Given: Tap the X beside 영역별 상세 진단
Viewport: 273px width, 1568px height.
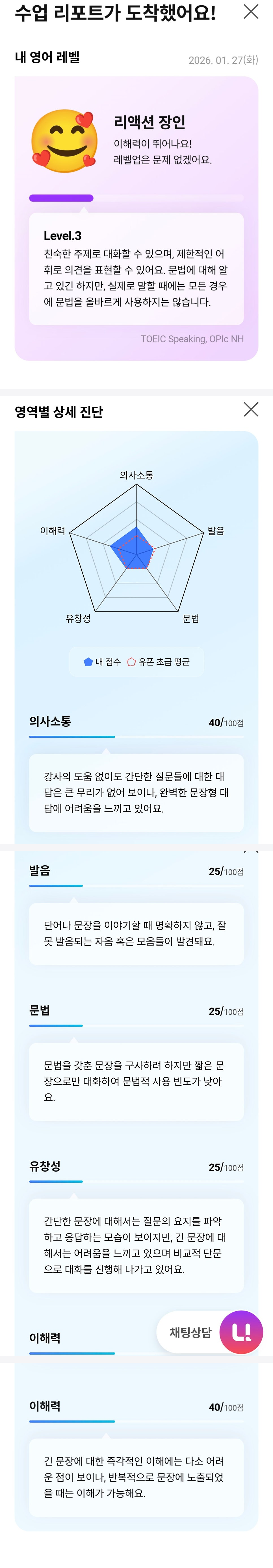Looking at the screenshot, I should pyautogui.click(x=250, y=409).
